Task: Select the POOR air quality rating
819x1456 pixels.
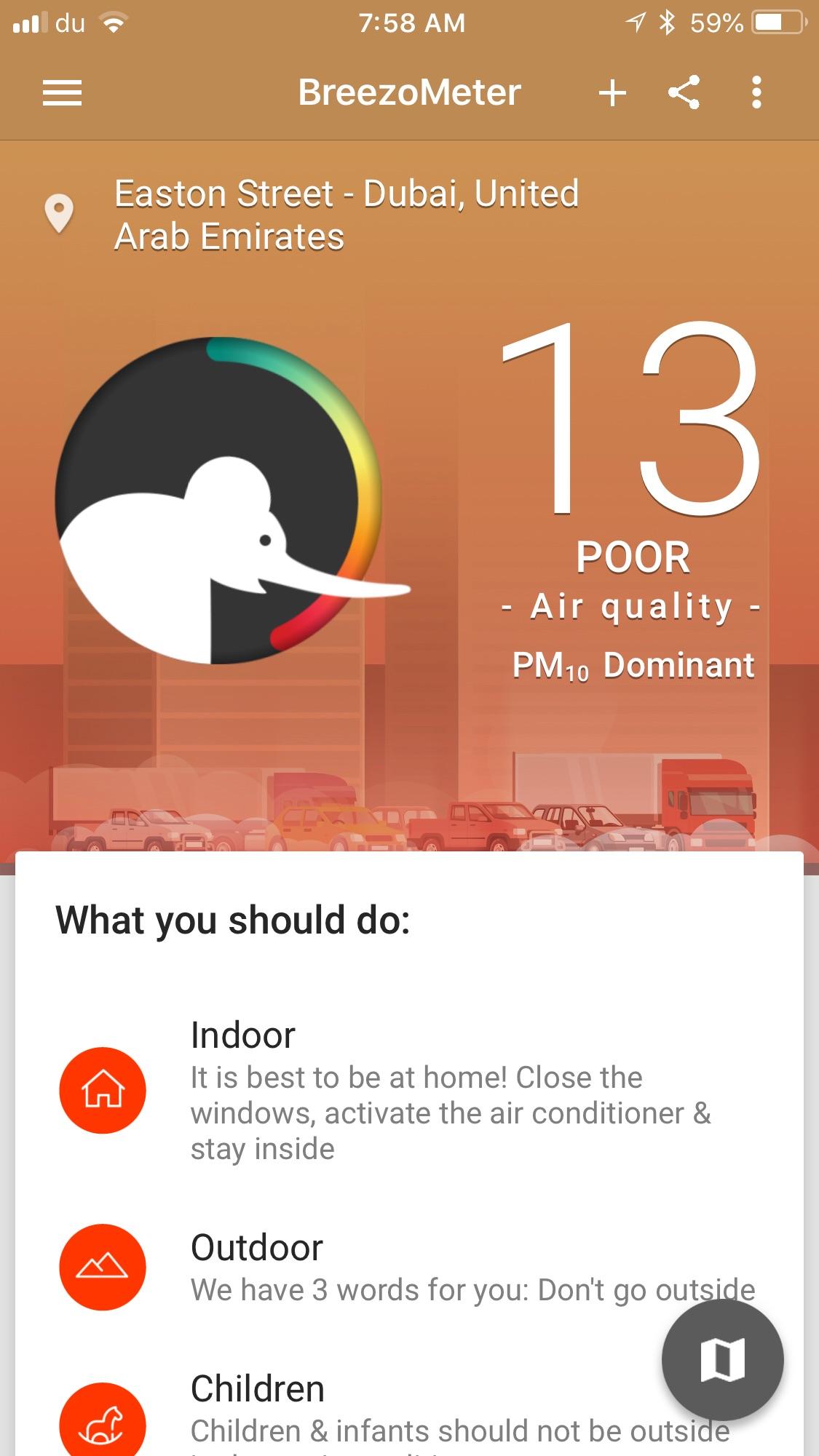Action: [630, 556]
